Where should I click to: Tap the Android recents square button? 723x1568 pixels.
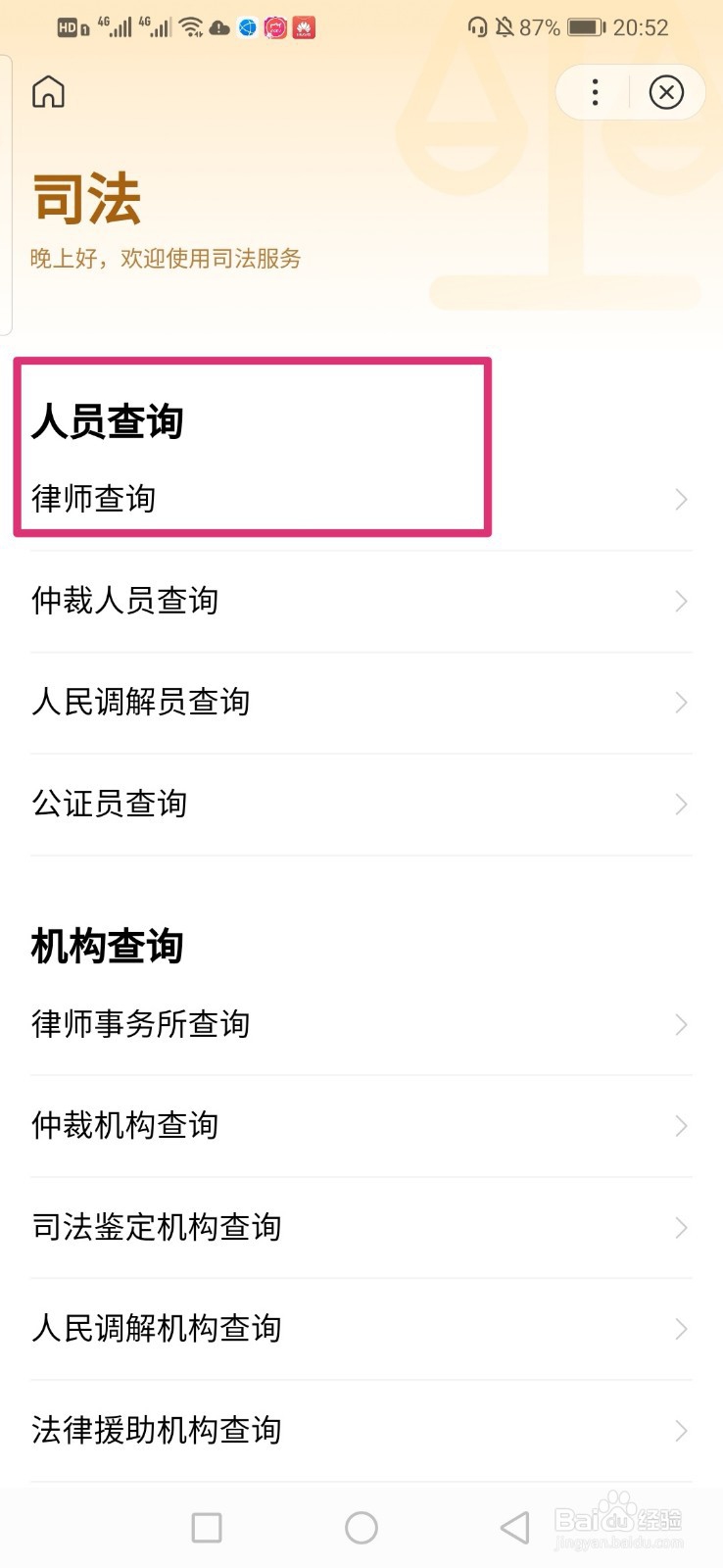pos(206,1527)
